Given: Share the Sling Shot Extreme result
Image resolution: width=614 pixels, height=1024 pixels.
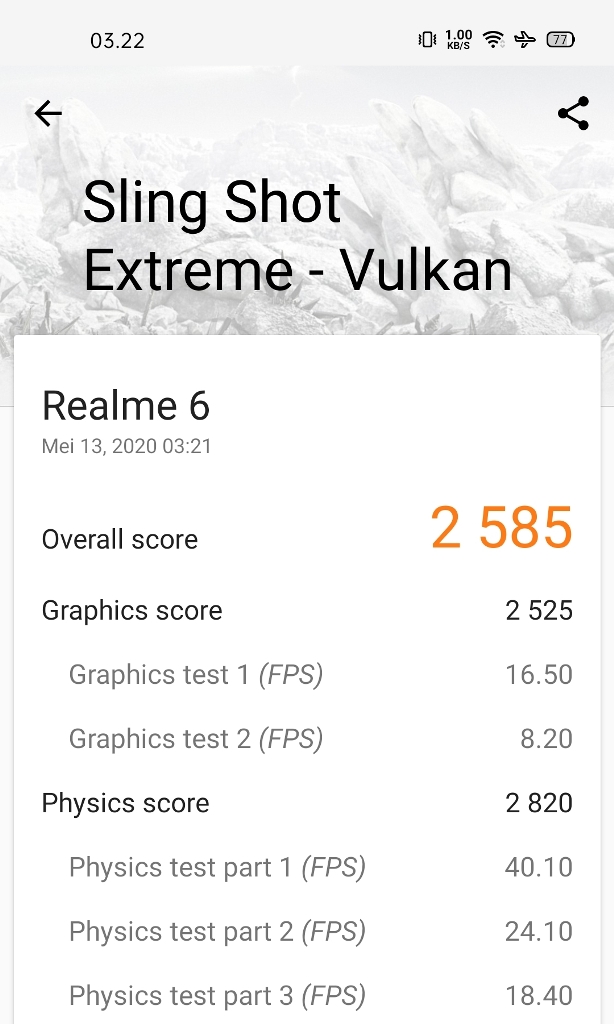Looking at the screenshot, I should point(574,113).
